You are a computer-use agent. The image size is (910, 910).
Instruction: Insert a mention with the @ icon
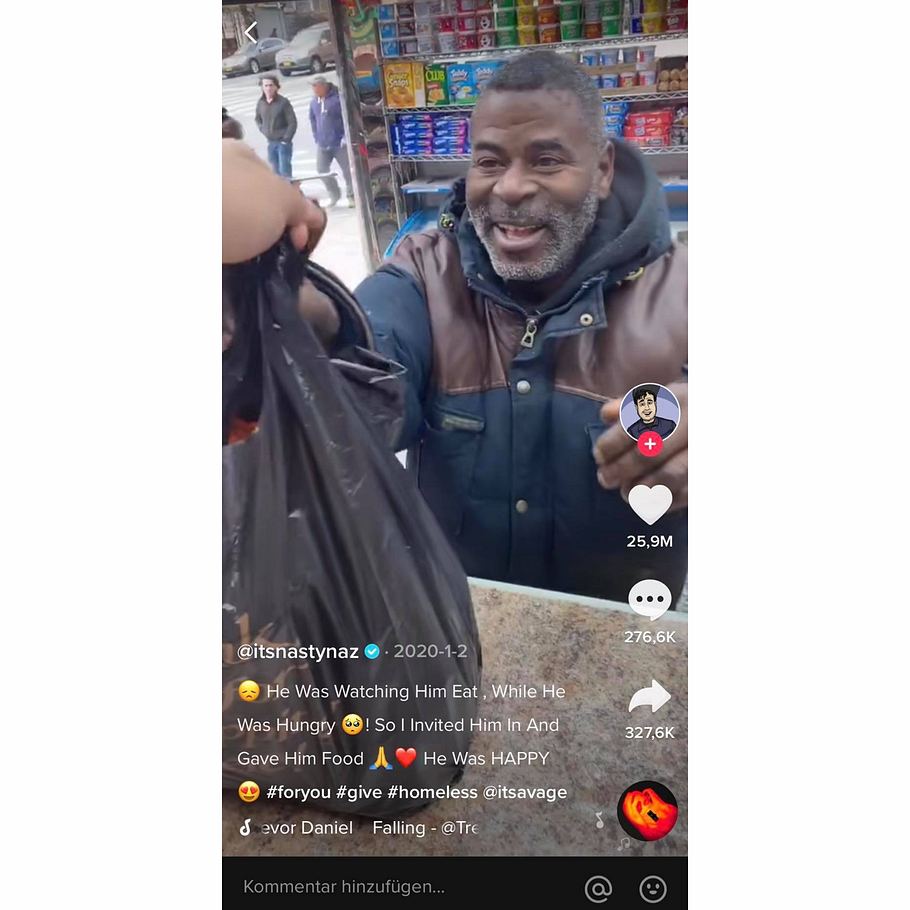pyautogui.click(x=598, y=887)
